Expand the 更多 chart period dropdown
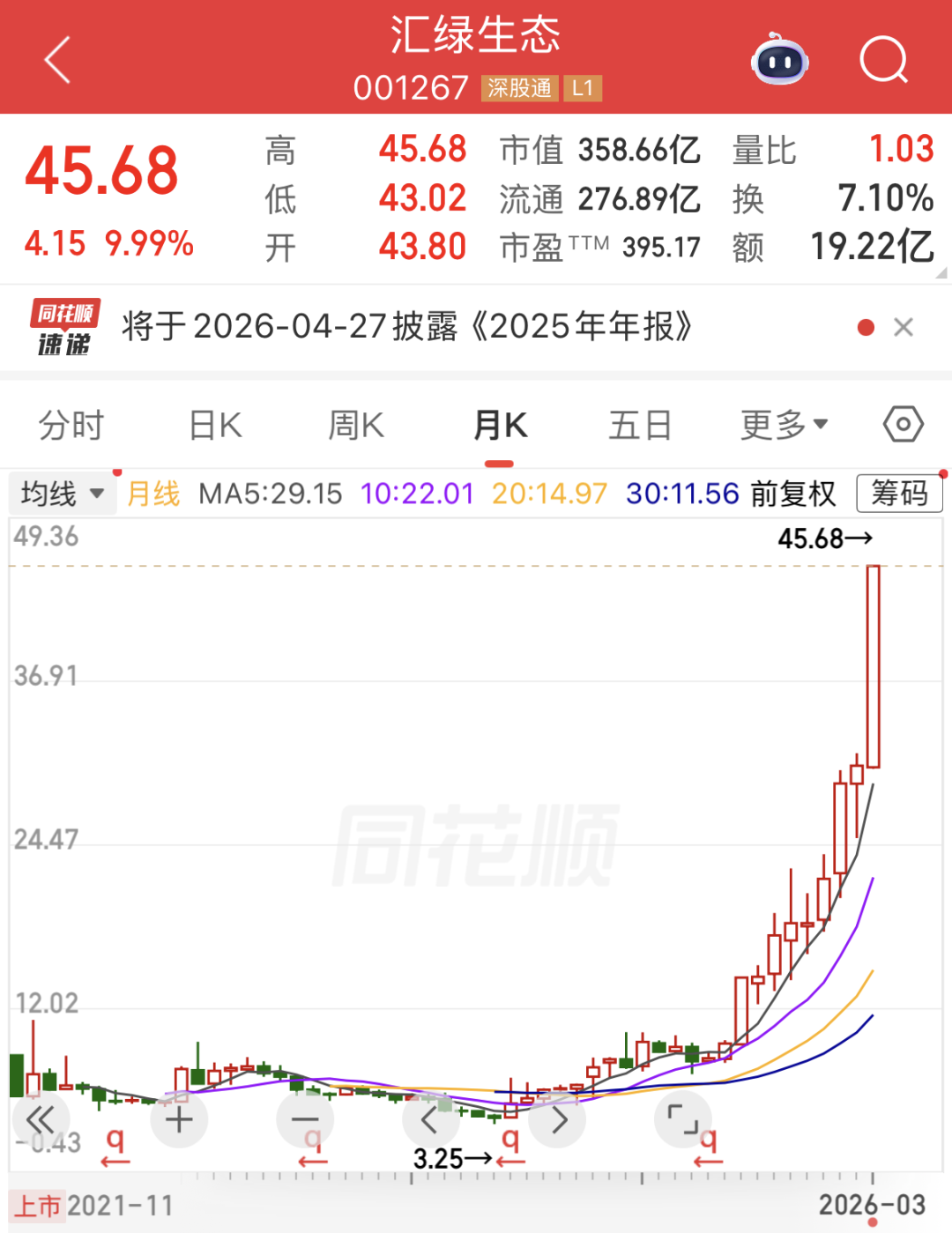Image resolution: width=952 pixels, height=1233 pixels. tap(784, 426)
